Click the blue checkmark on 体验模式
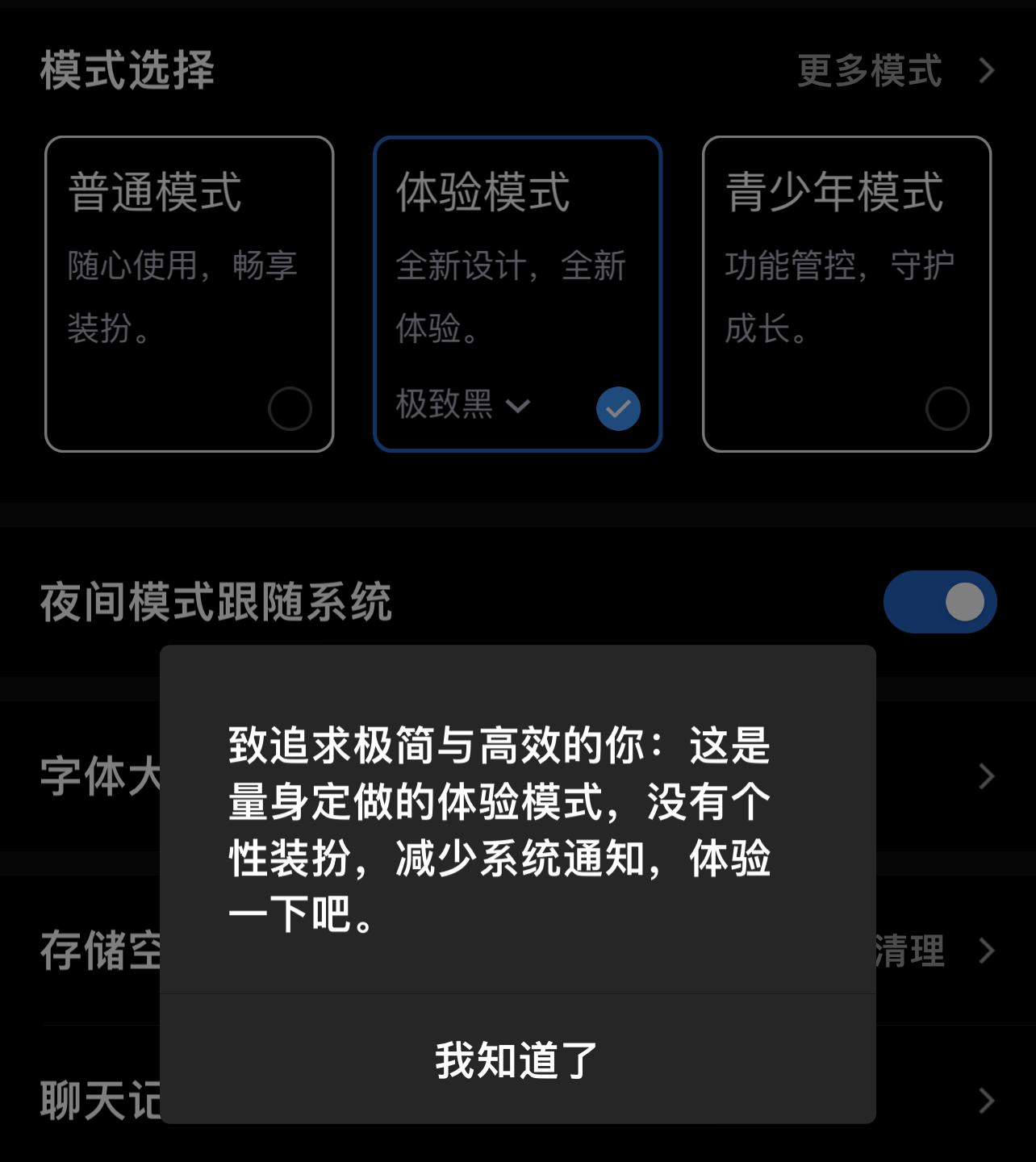The height and width of the screenshot is (1162, 1036). 619,408
